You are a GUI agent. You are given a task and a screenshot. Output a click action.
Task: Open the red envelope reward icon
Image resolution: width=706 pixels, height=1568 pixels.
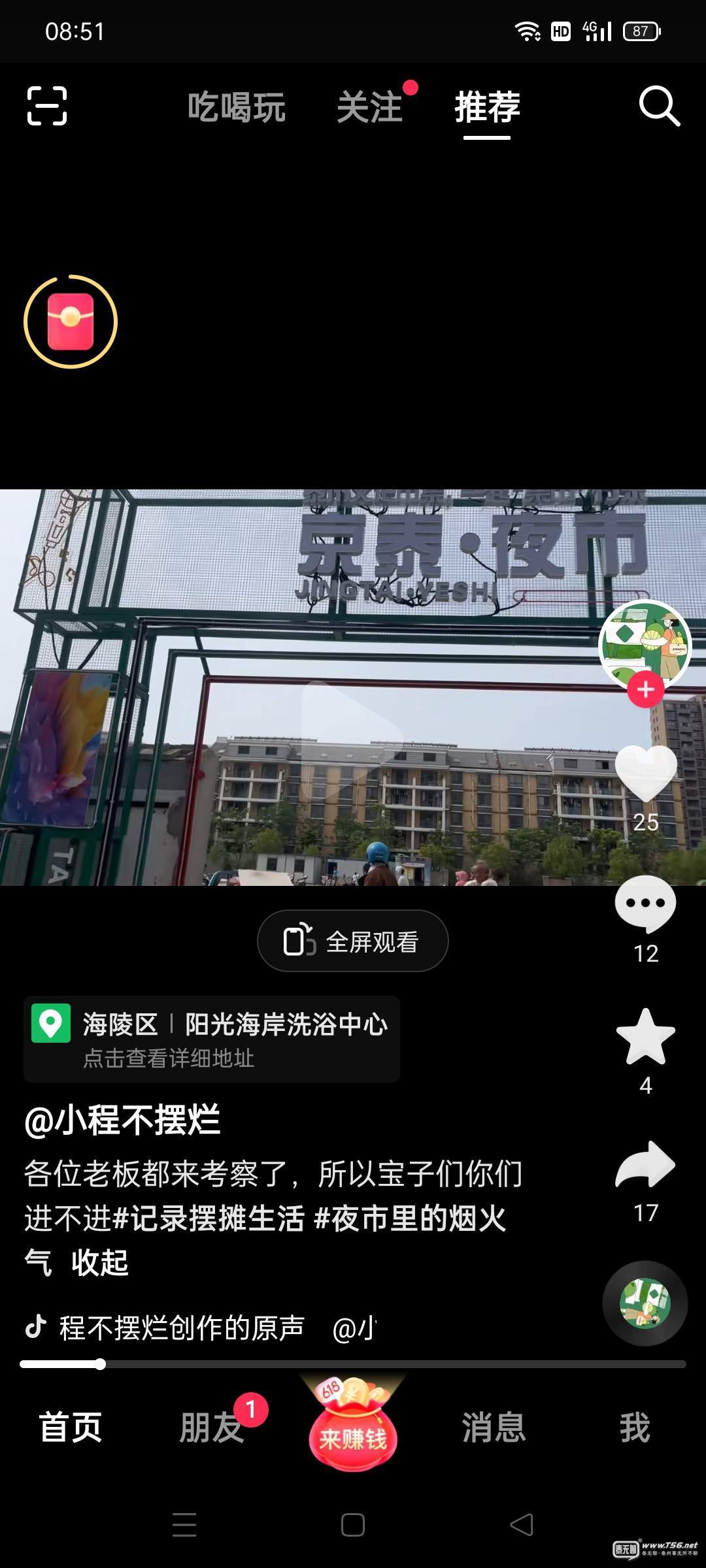[71, 321]
